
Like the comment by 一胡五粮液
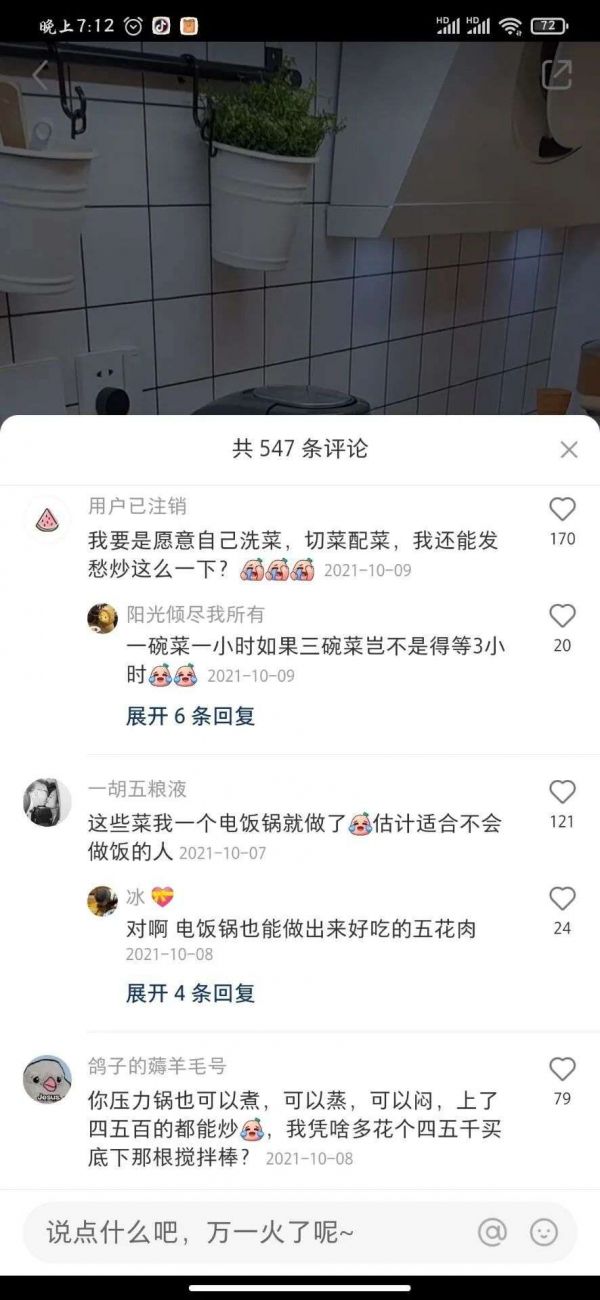pos(563,792)
